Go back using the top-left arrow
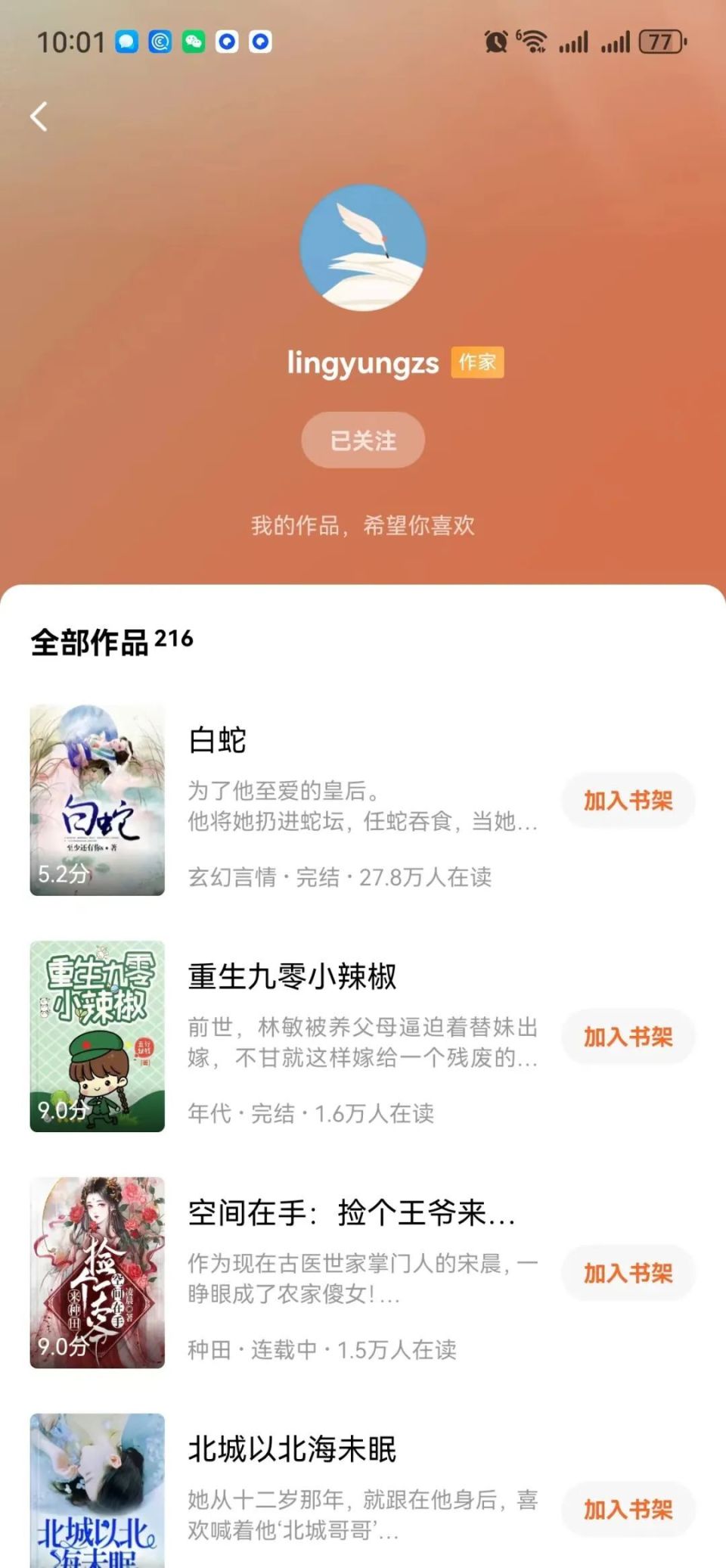The height and width of the screenshot is (1568, 726). pyautogui.click(x=39, y=117)
